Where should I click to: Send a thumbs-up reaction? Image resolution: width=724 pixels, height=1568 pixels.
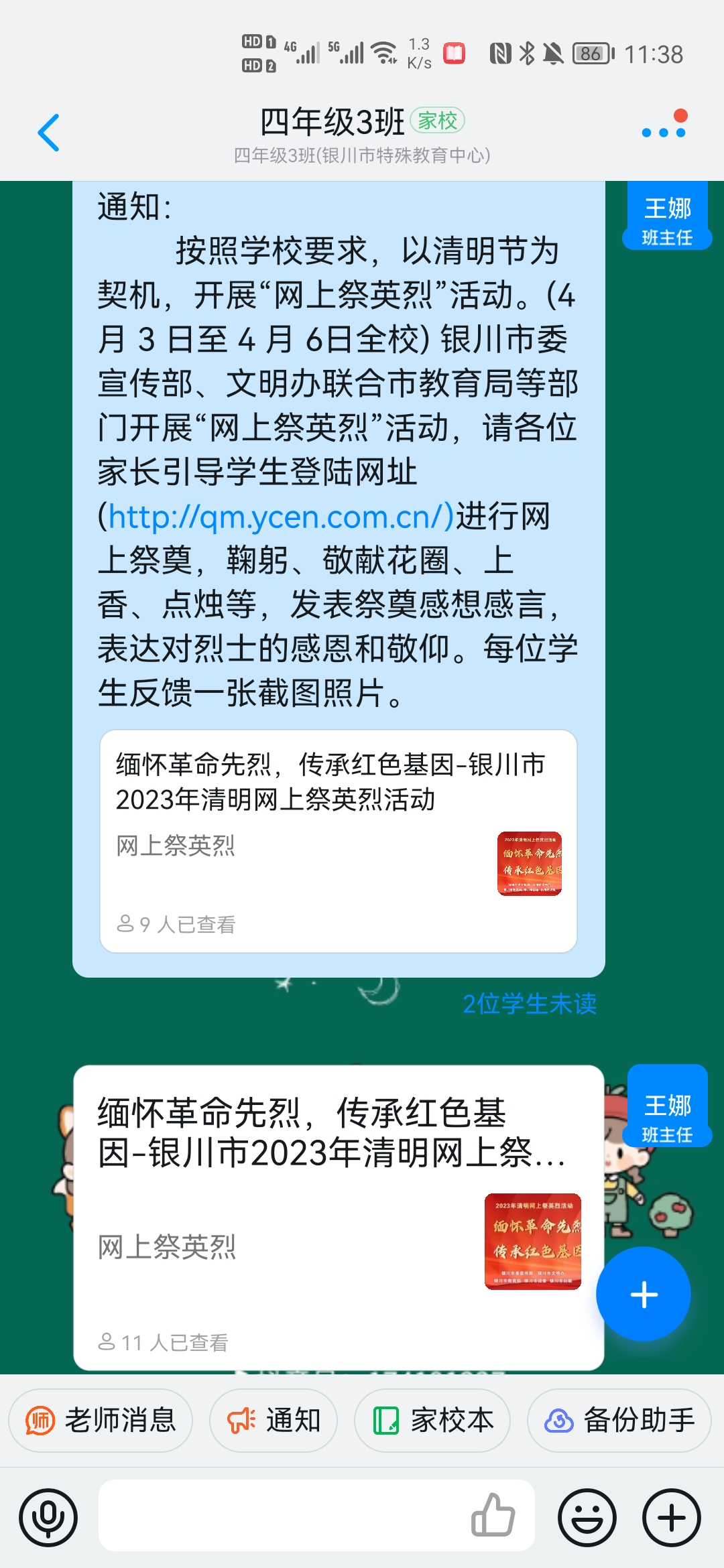pos(493,1516)
